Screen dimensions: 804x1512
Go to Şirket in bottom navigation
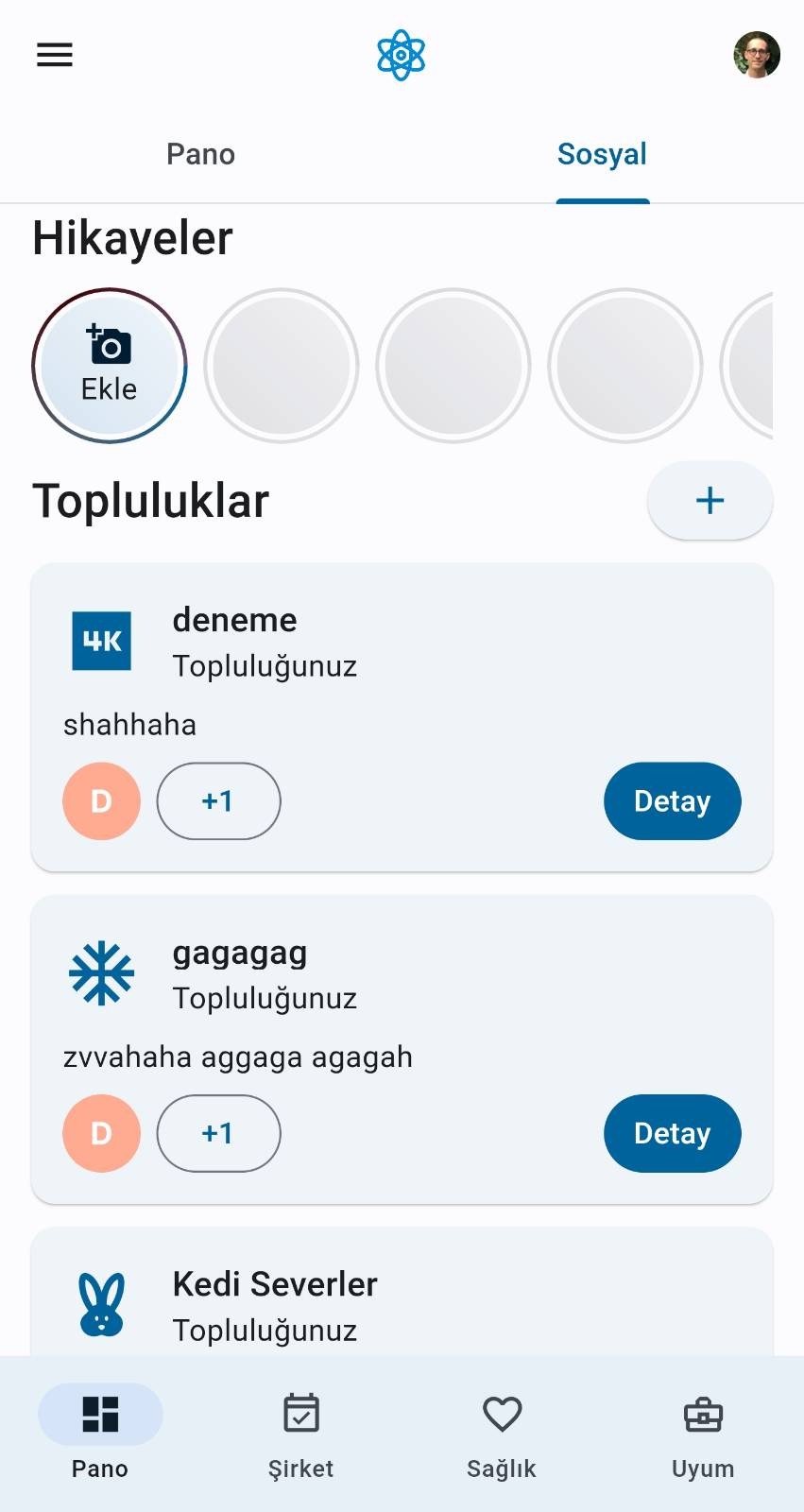click(300, 1435)
